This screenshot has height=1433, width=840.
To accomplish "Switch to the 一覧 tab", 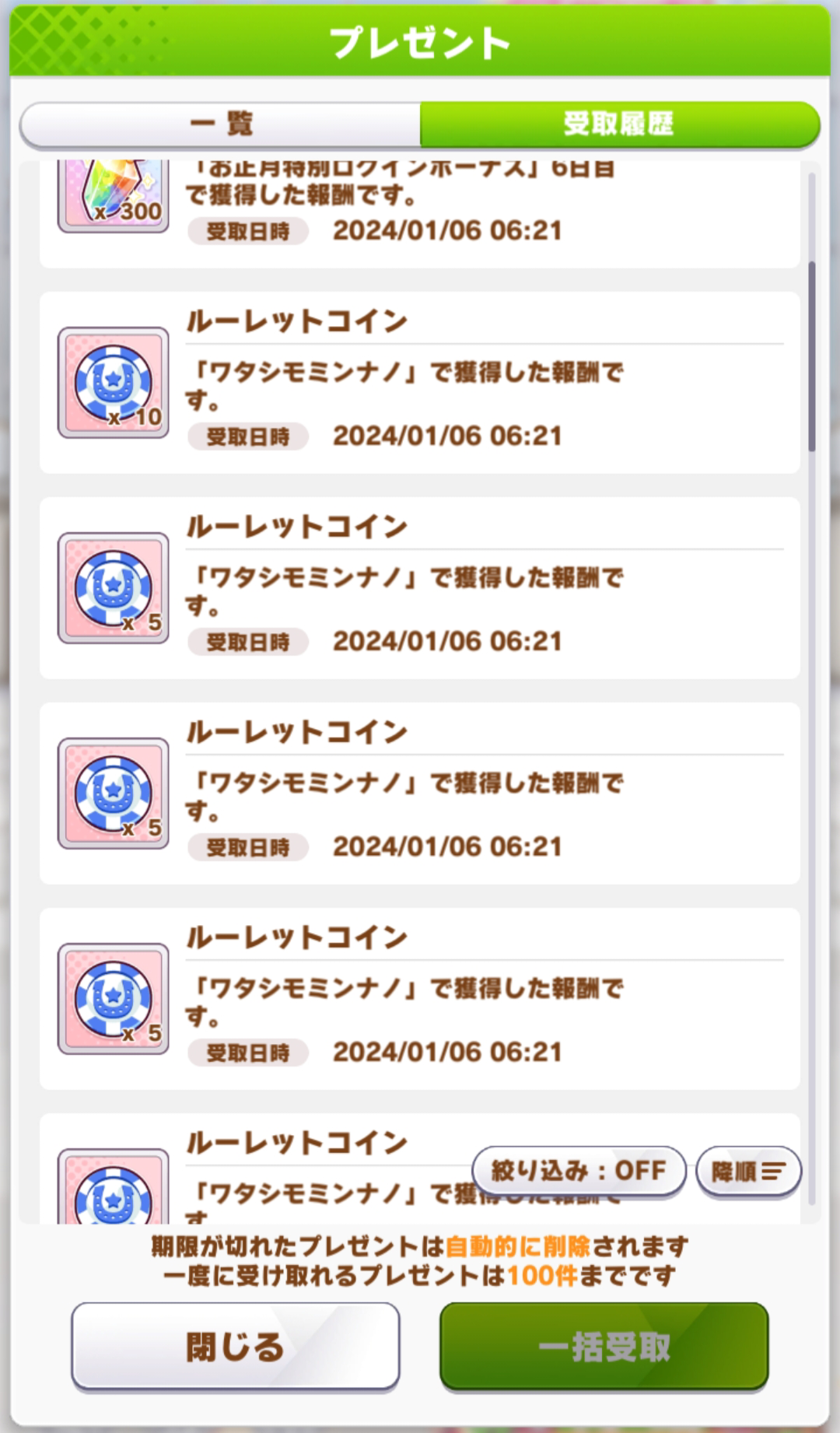I will [222, 124].
